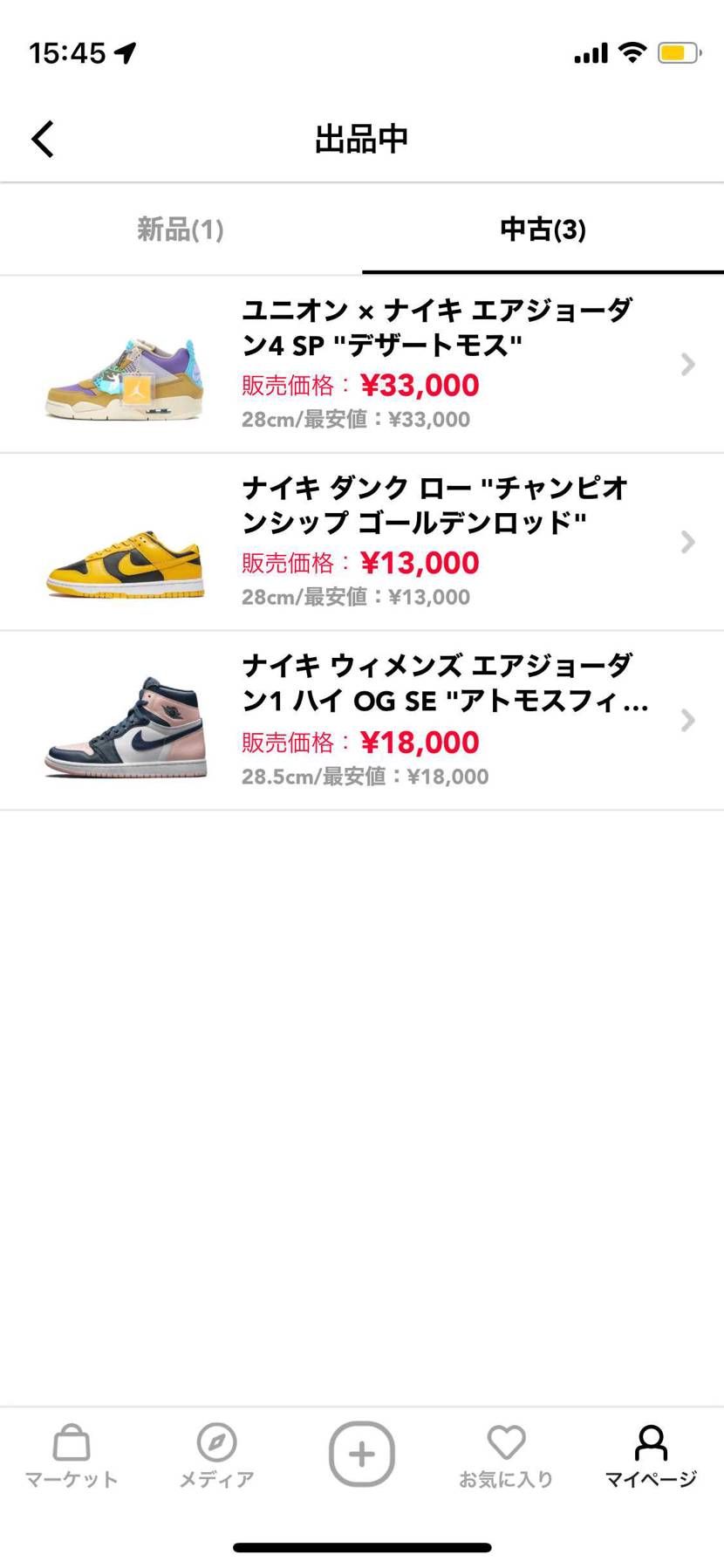Image resolution: width=724 pixels, height=1568 pixels.
Task: Tap the battery indicator in status bar
Action: click(676, 52)
